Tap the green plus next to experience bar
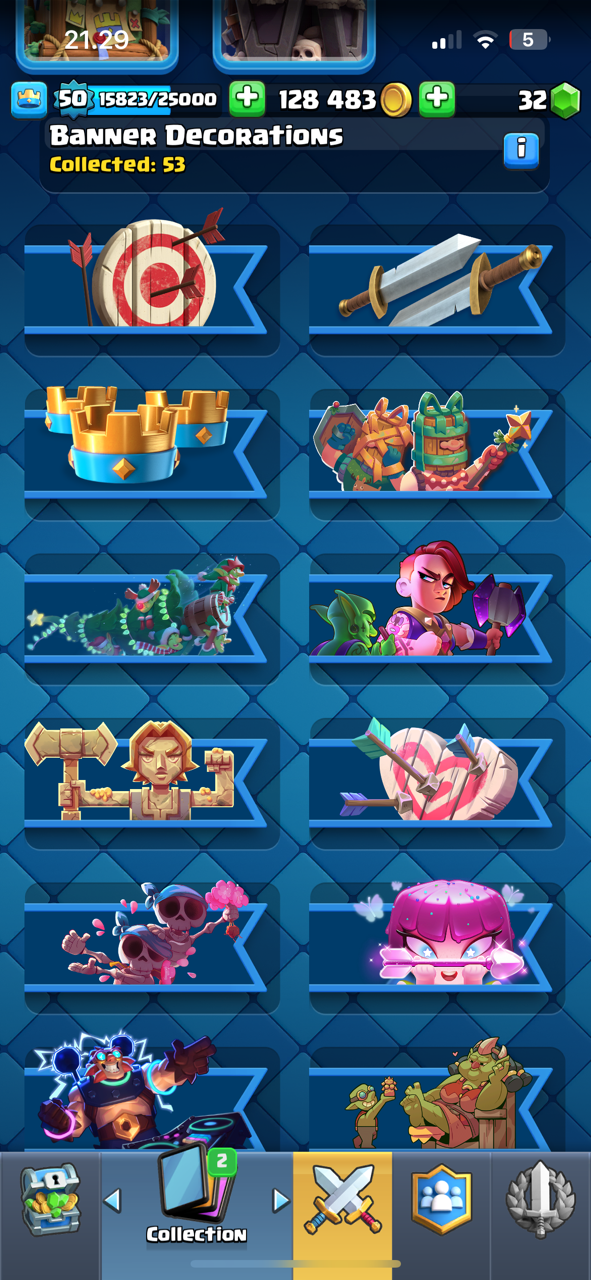Viewport: 591px width, 1280px height. point(247,99)
